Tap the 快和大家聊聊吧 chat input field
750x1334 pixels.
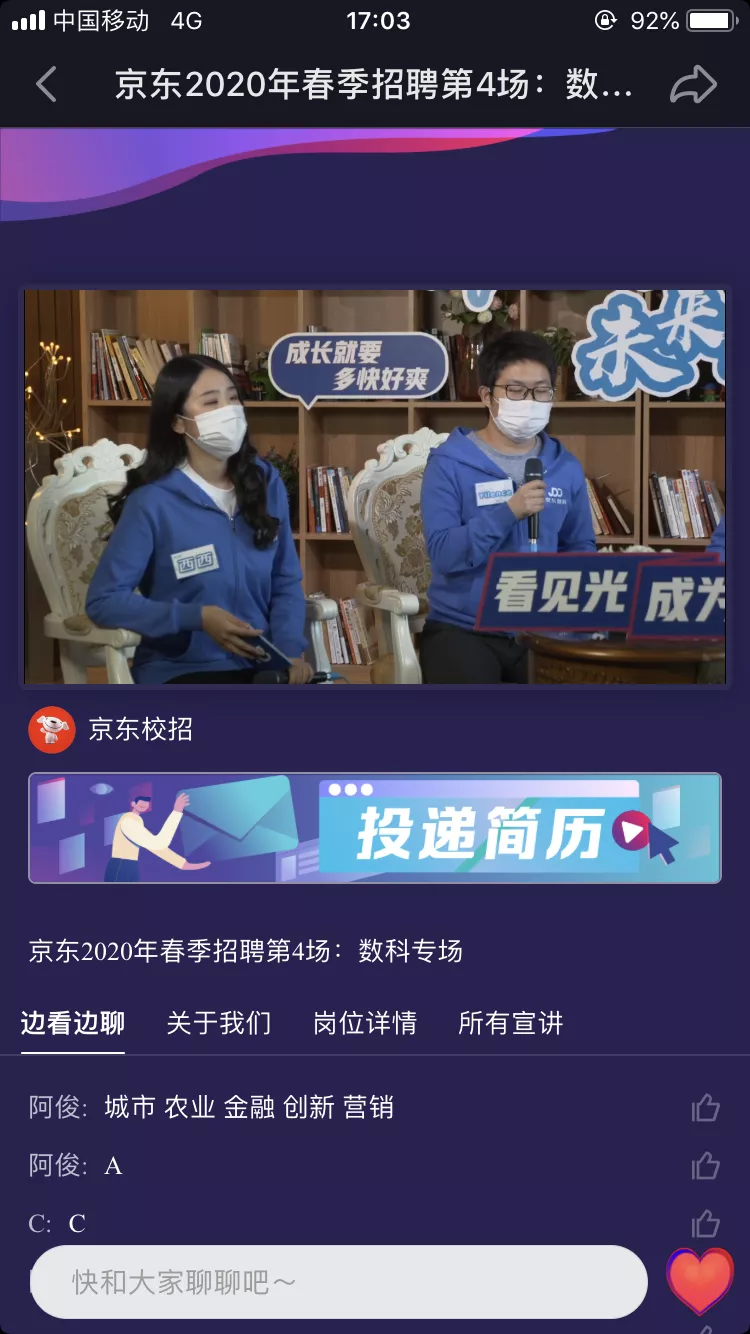click(x=339, y=1282)
